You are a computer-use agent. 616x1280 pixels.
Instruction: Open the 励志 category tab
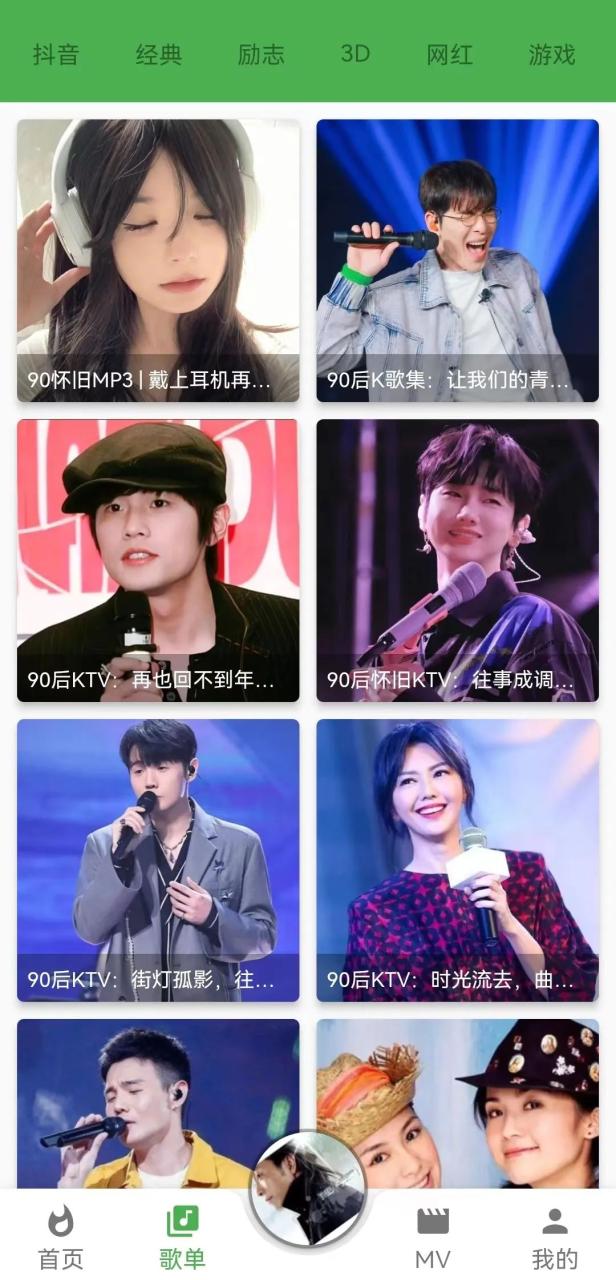261,54
